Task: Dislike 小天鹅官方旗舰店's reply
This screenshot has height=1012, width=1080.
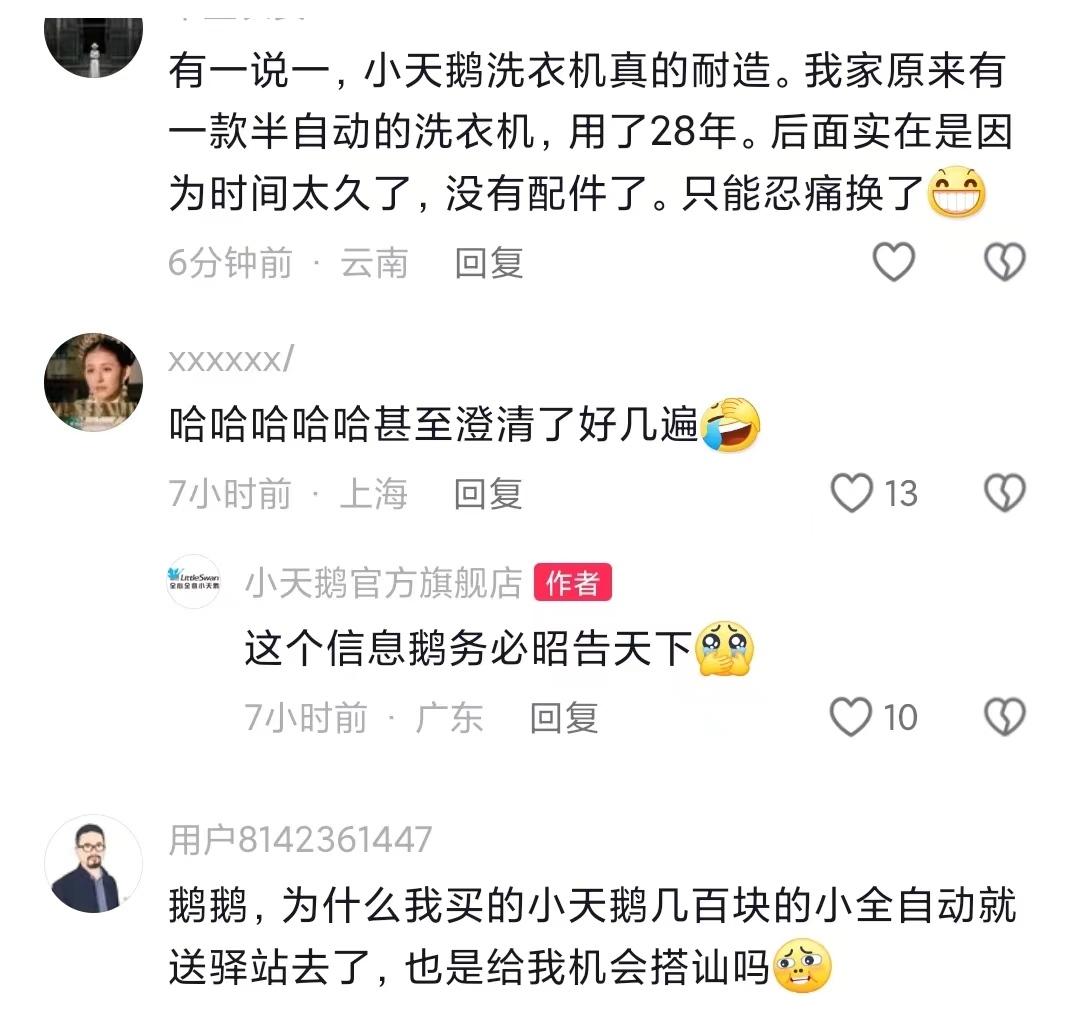Action: (1004, 717)
